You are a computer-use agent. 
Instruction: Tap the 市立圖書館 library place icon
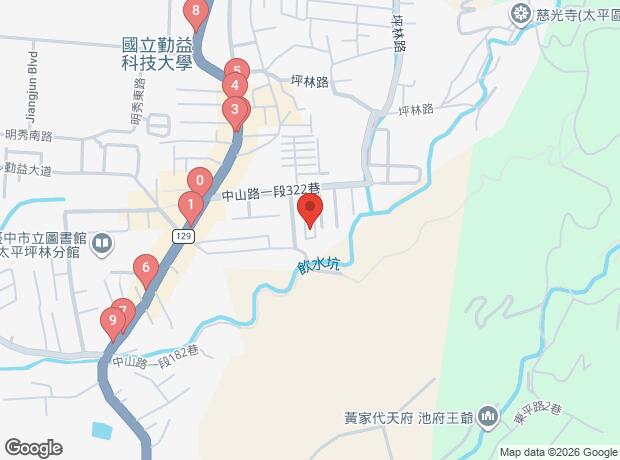[x=101, y=244]
